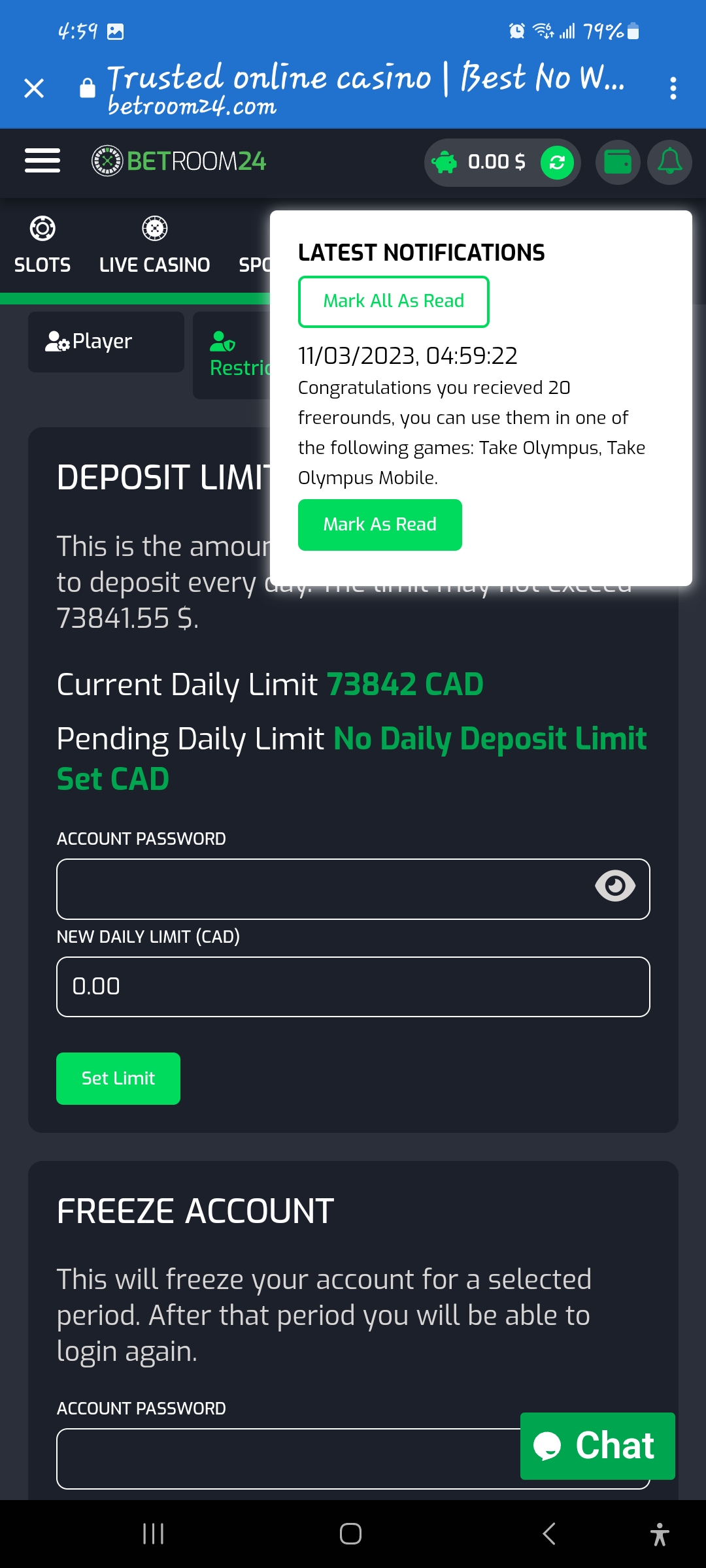This screenshot has width=706, height=1568.
Task: Open the live Chat widget
Action: [597, 1445]
